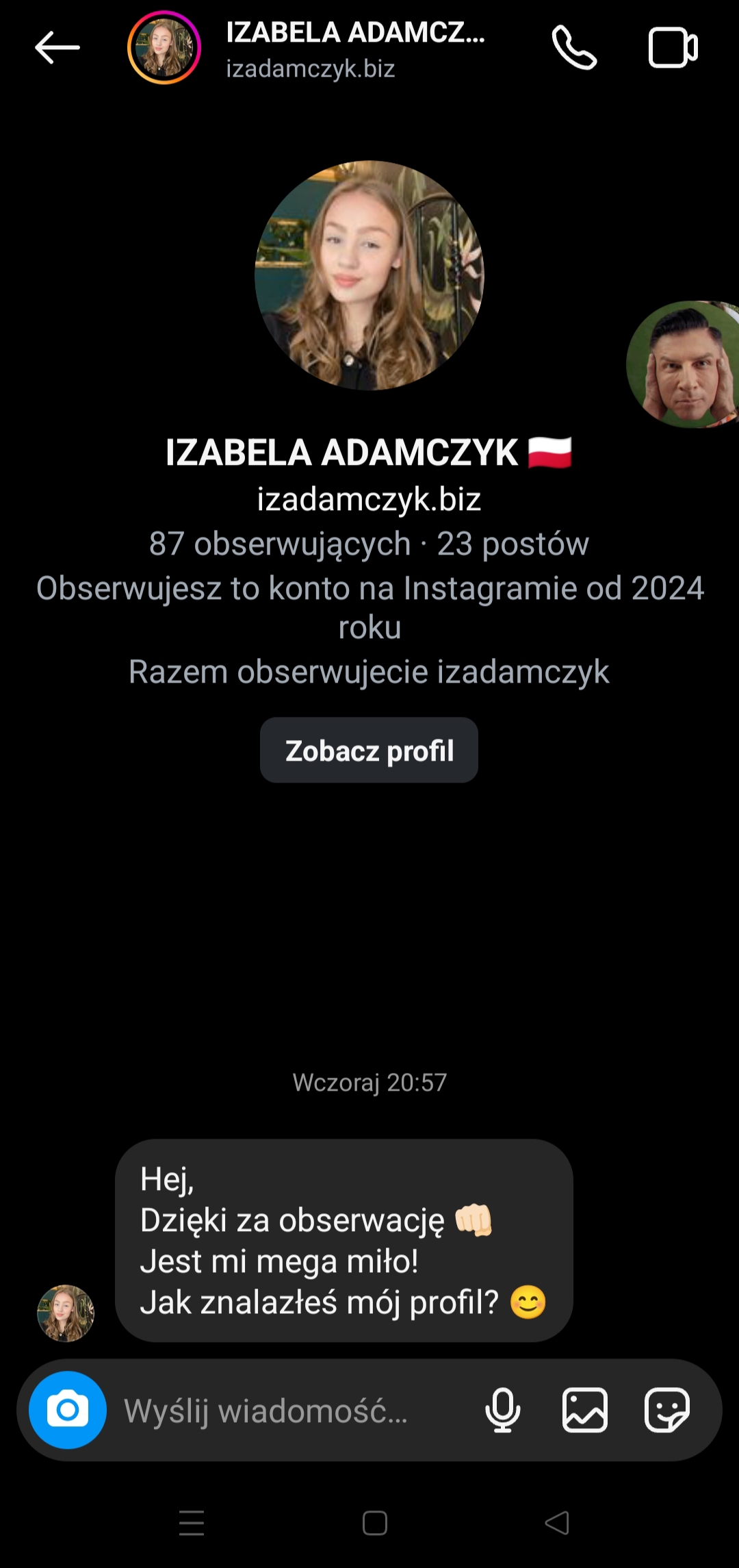Tap the Zobacz profil button
The image size is (739, 1568).
click(369, 750)
